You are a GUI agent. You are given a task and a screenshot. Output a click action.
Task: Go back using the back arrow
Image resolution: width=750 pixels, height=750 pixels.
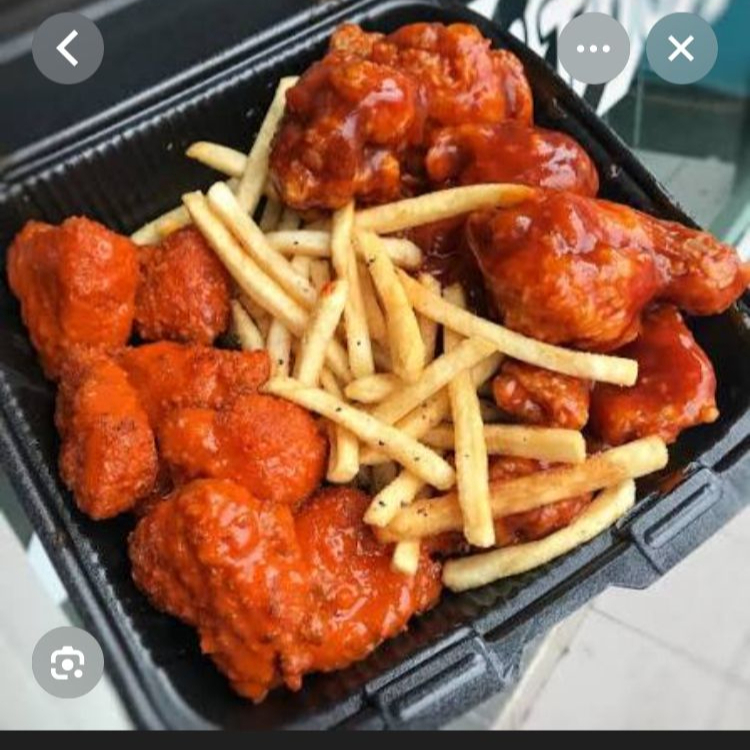68,48
